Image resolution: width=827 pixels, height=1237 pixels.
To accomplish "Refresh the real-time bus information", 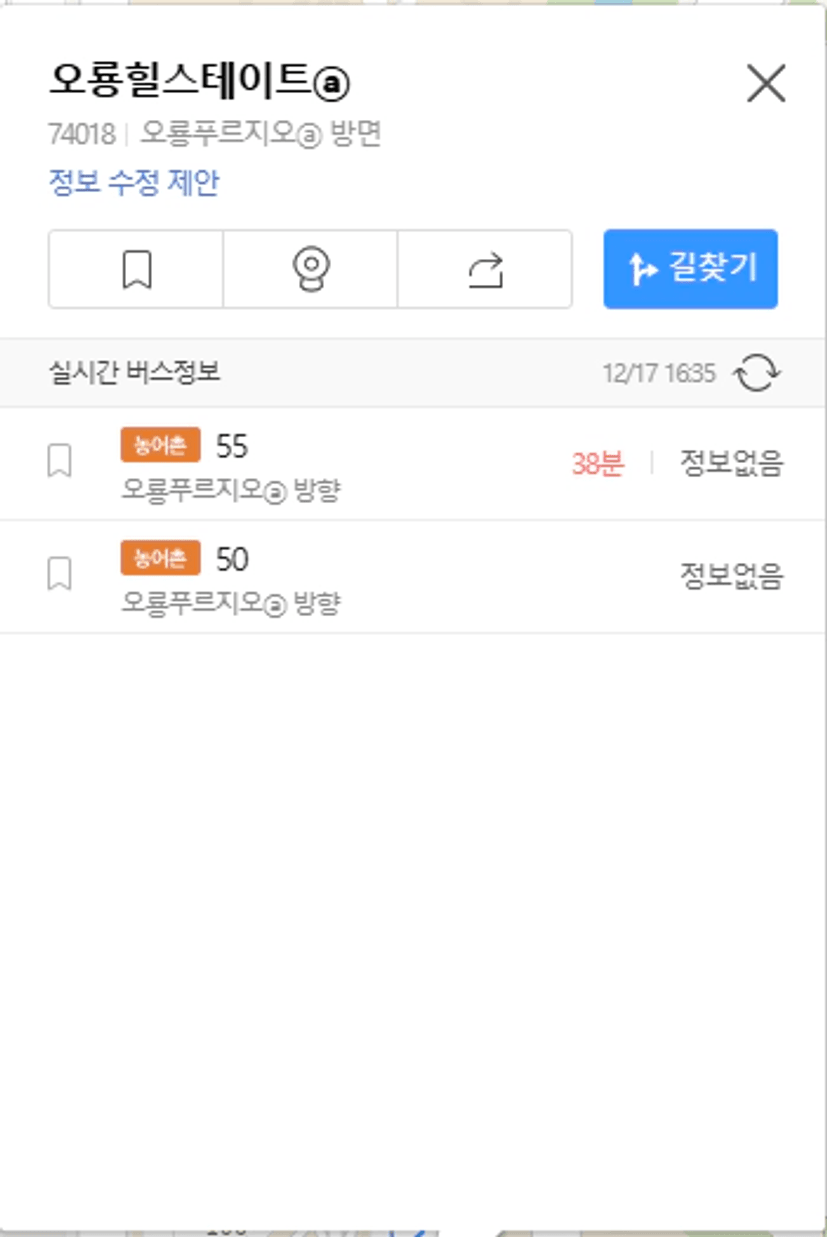I will pos(757,374).
